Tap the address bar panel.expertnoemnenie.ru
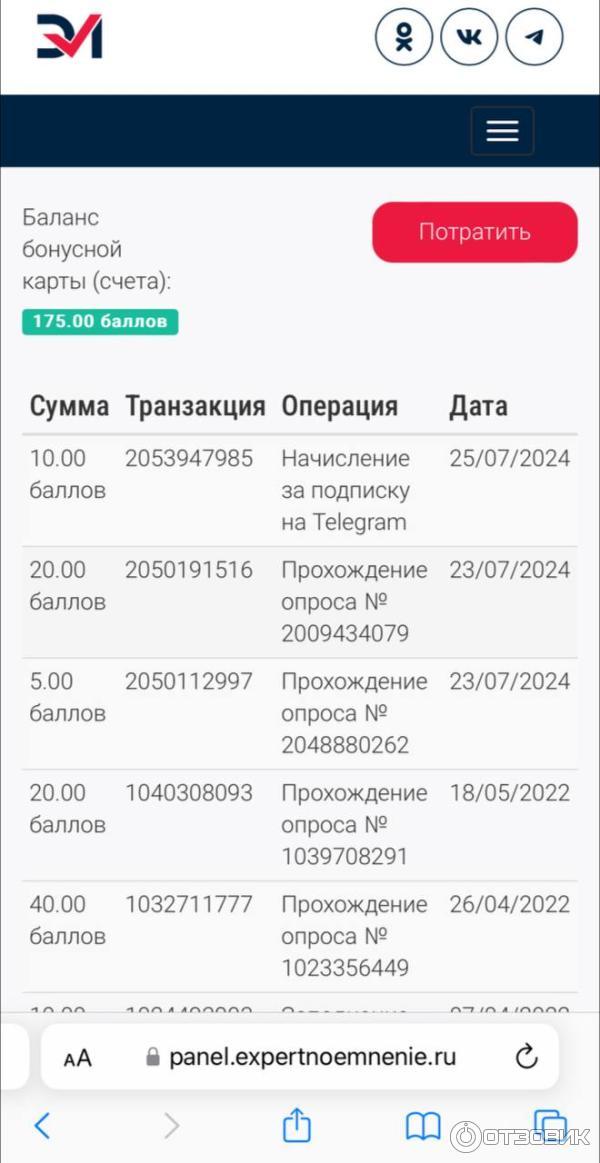 [312, 1057]
